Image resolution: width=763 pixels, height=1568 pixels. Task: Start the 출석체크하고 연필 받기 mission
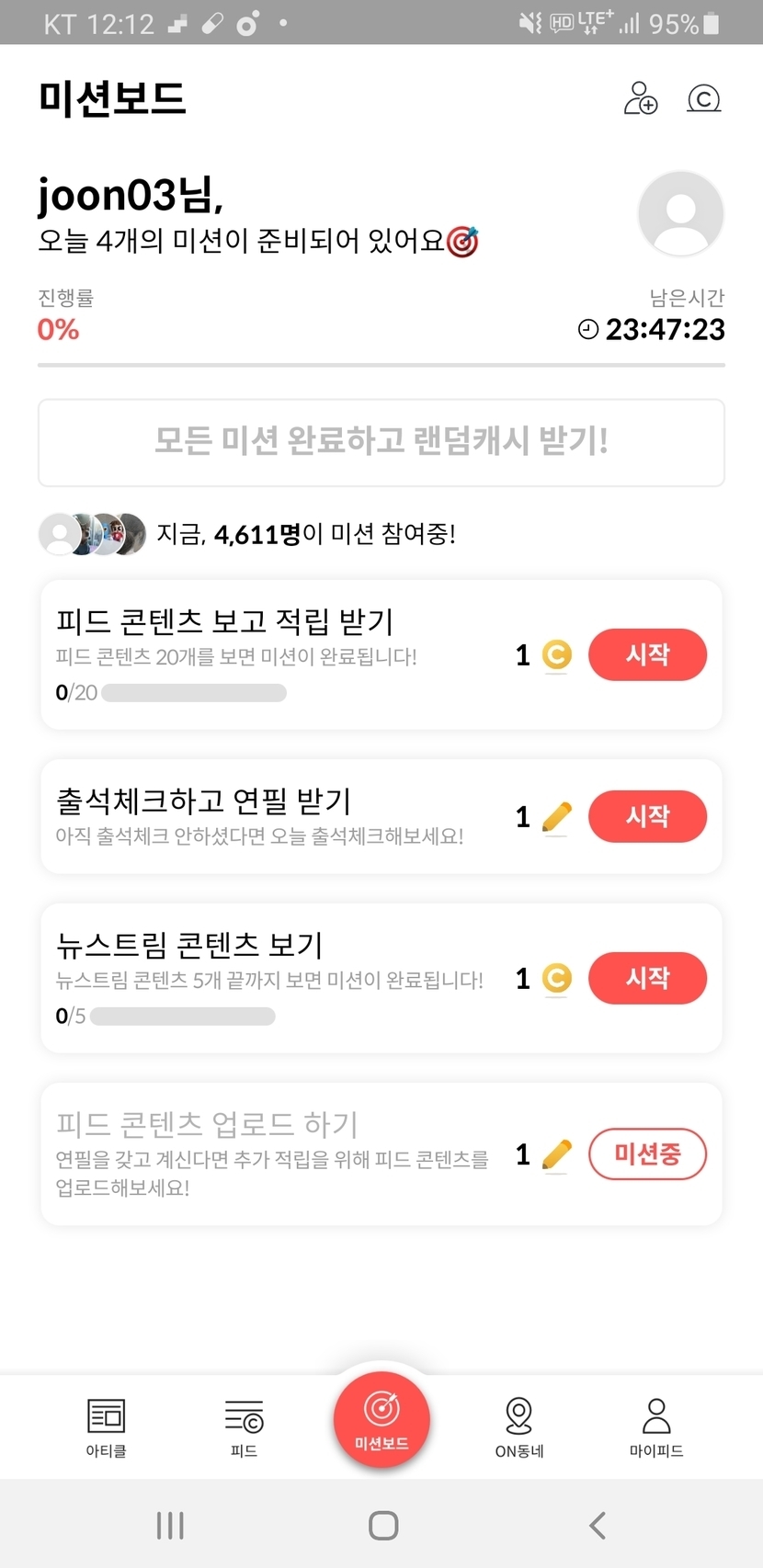[647, 816]
